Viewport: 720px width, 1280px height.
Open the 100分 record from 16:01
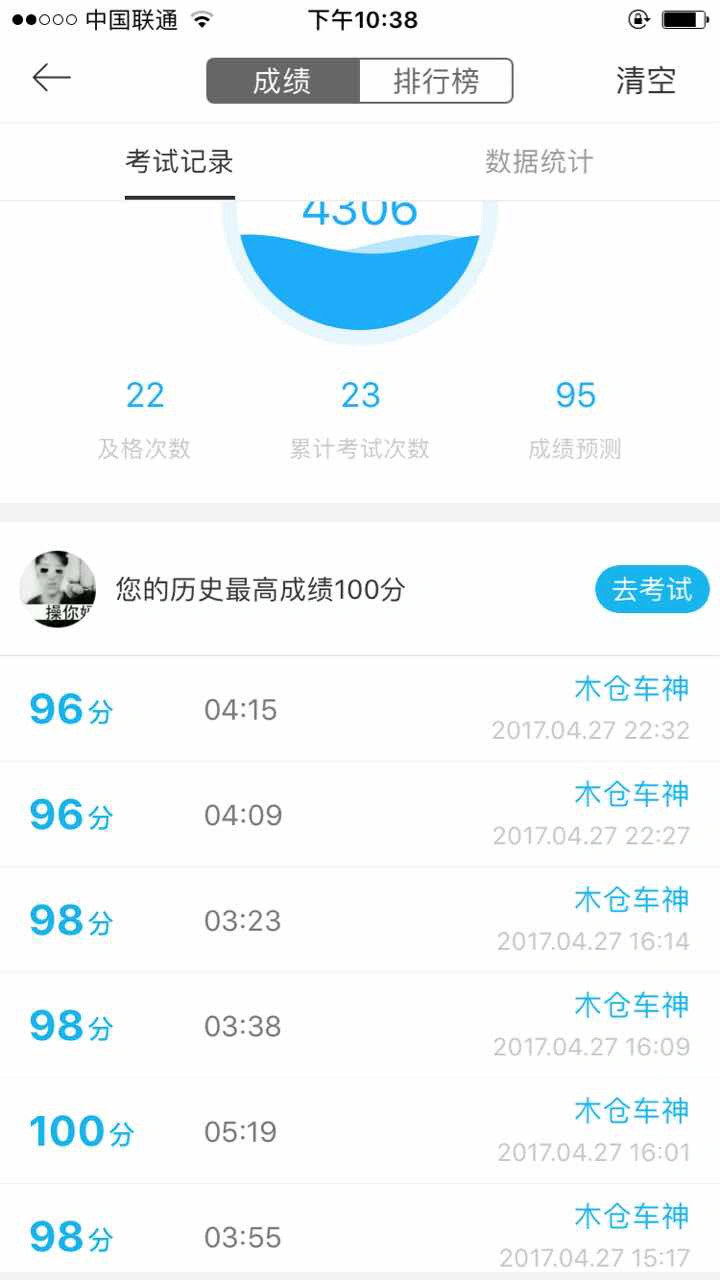click(x=360, y=1132)
